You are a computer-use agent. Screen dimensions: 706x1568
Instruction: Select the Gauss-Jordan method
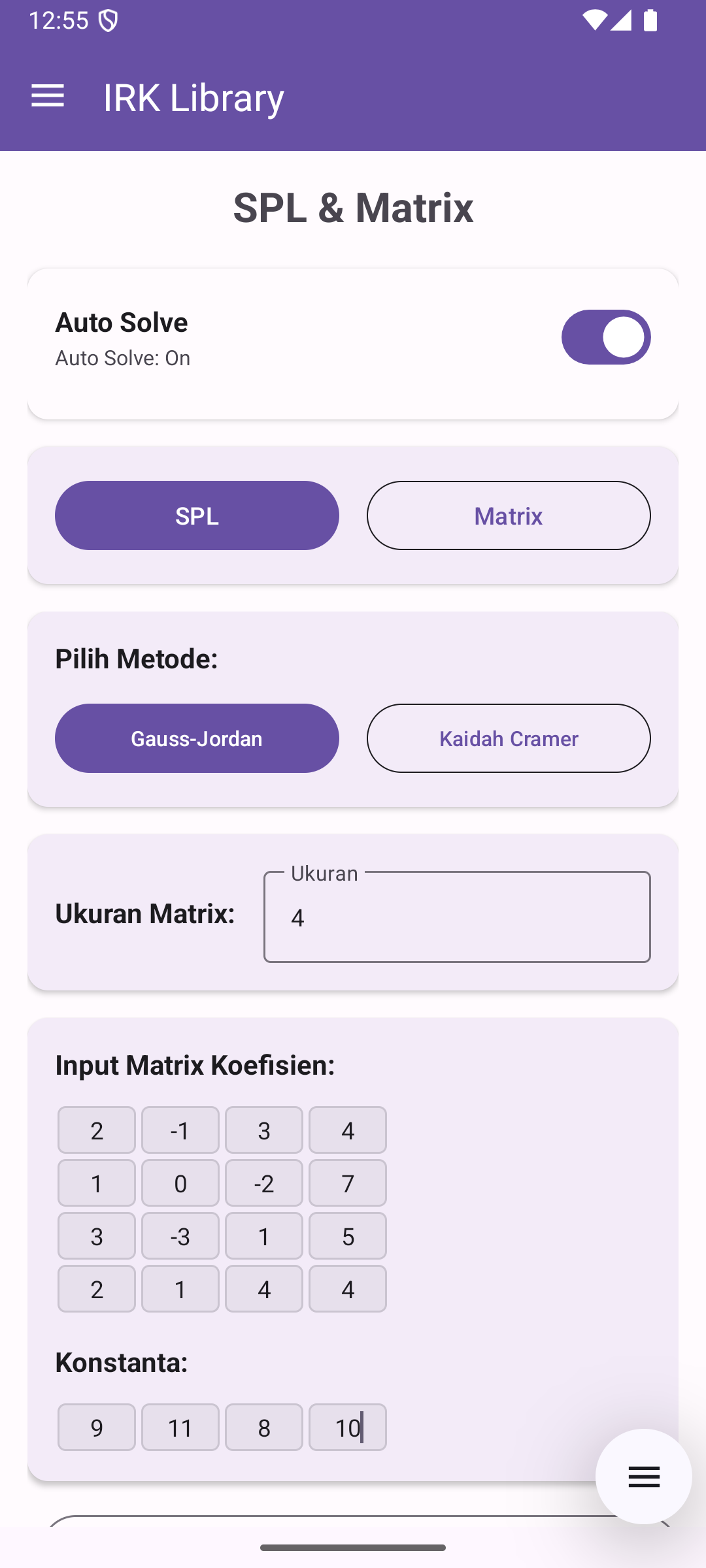[196, 738]
